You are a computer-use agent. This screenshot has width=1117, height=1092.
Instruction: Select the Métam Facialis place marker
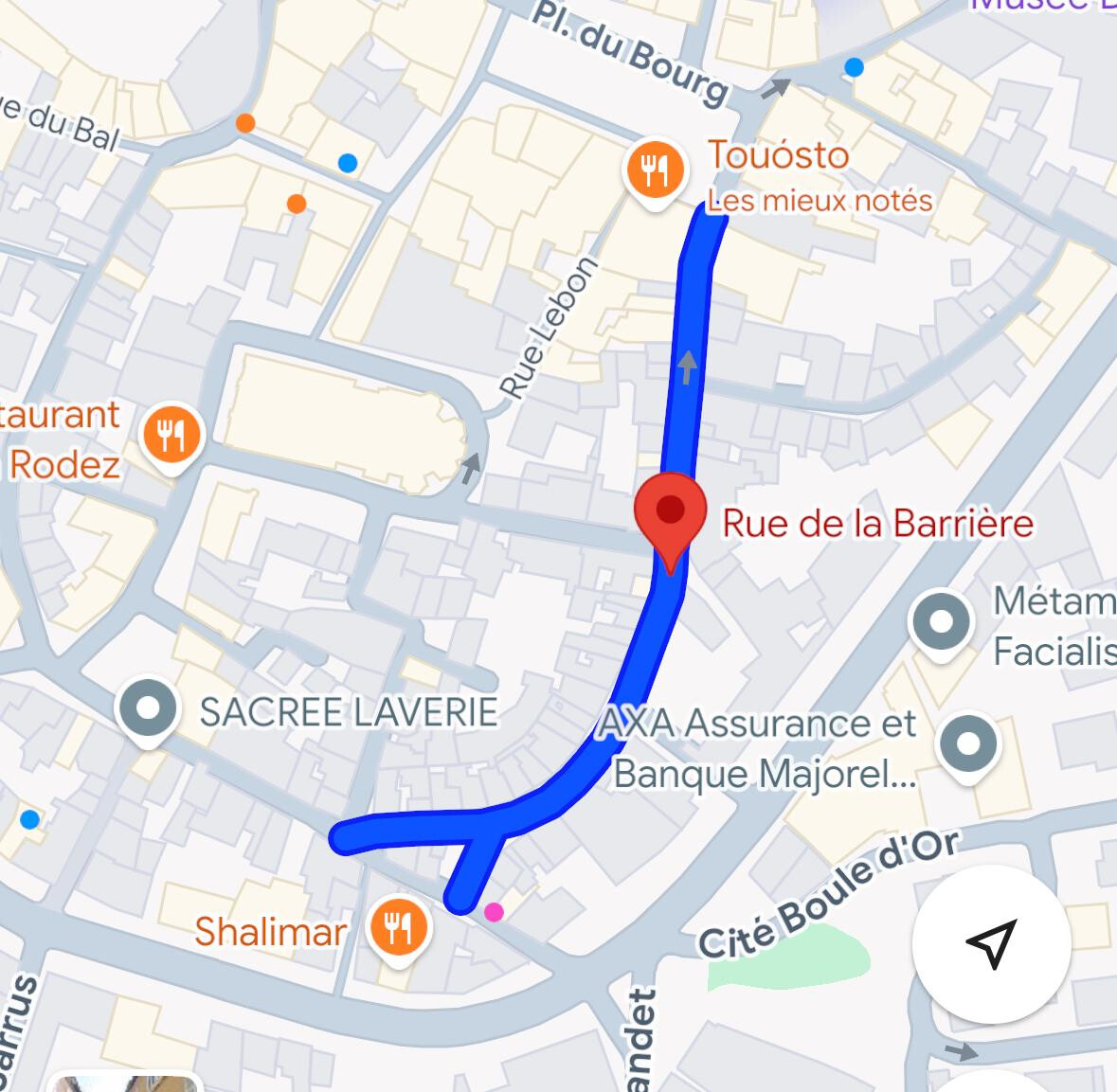[941, 622]
